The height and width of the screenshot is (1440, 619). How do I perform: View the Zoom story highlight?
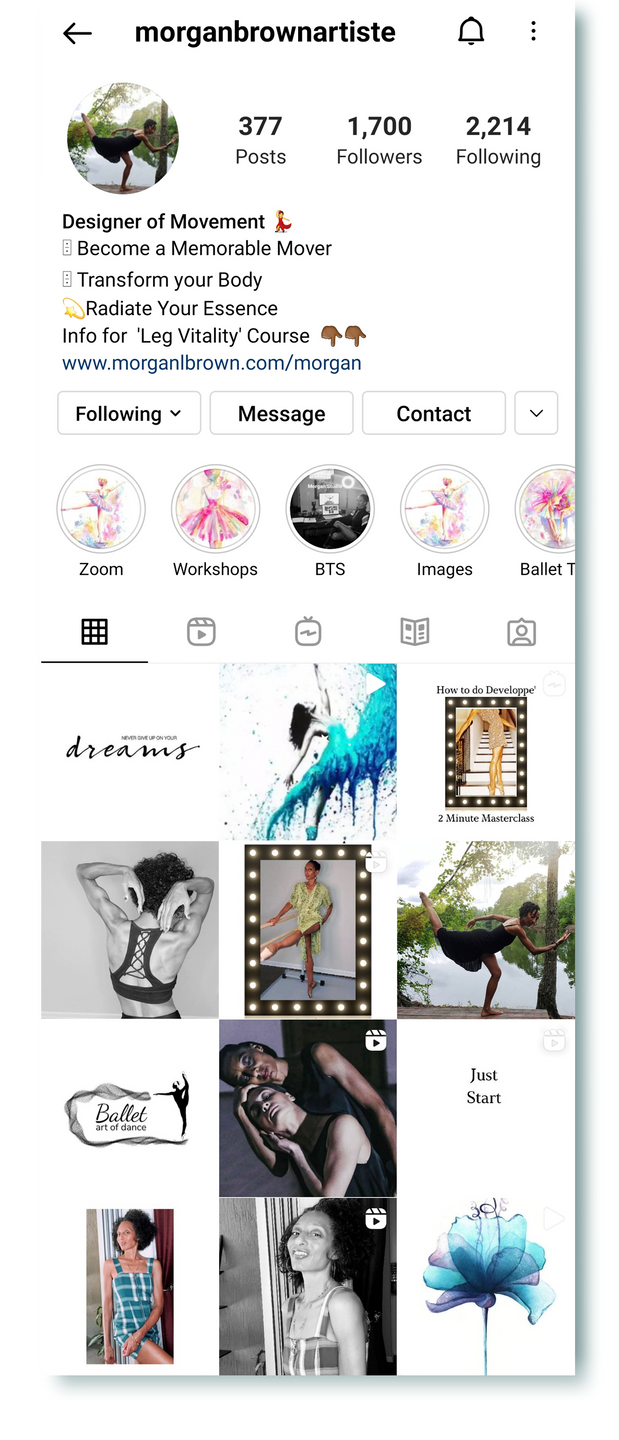[101, 510]
